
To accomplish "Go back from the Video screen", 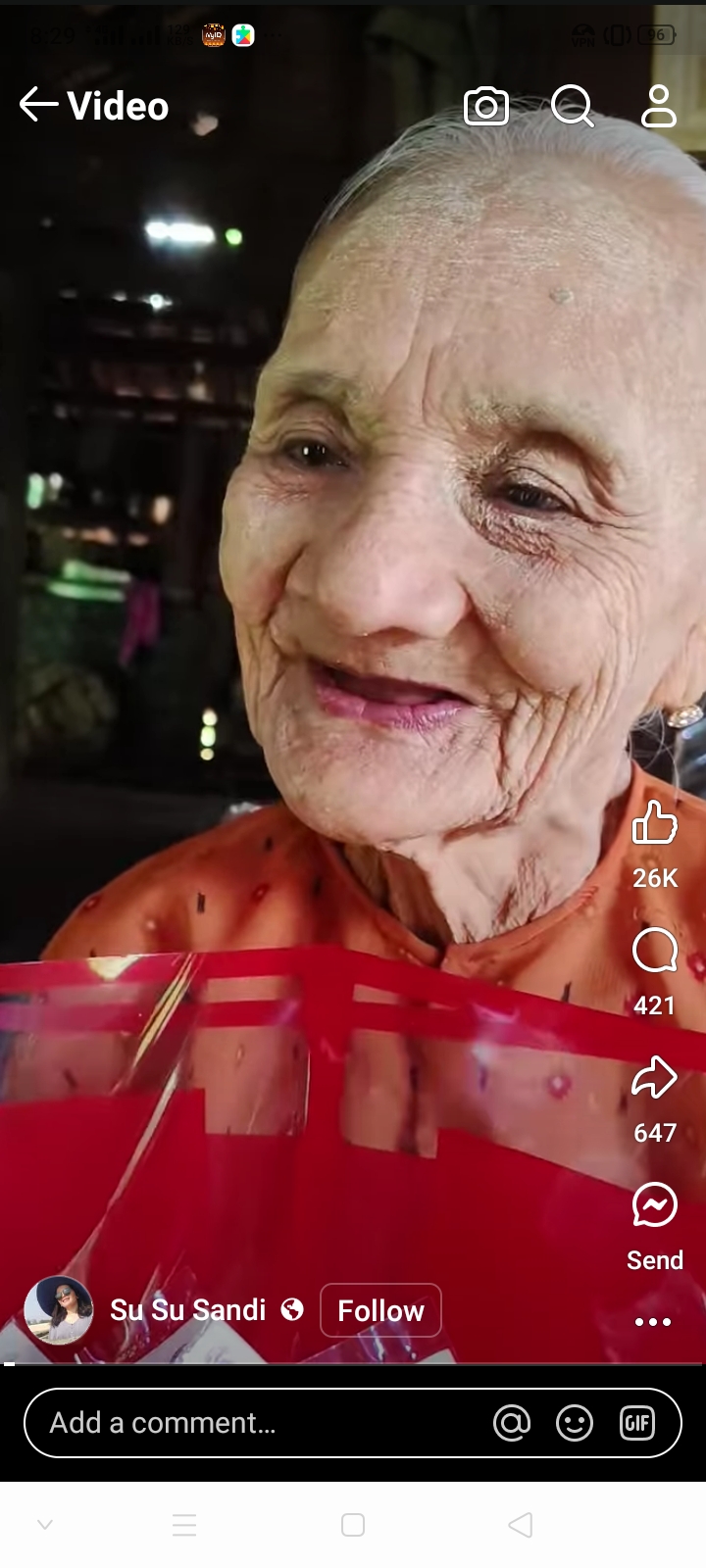I will [x=38, y=105].
